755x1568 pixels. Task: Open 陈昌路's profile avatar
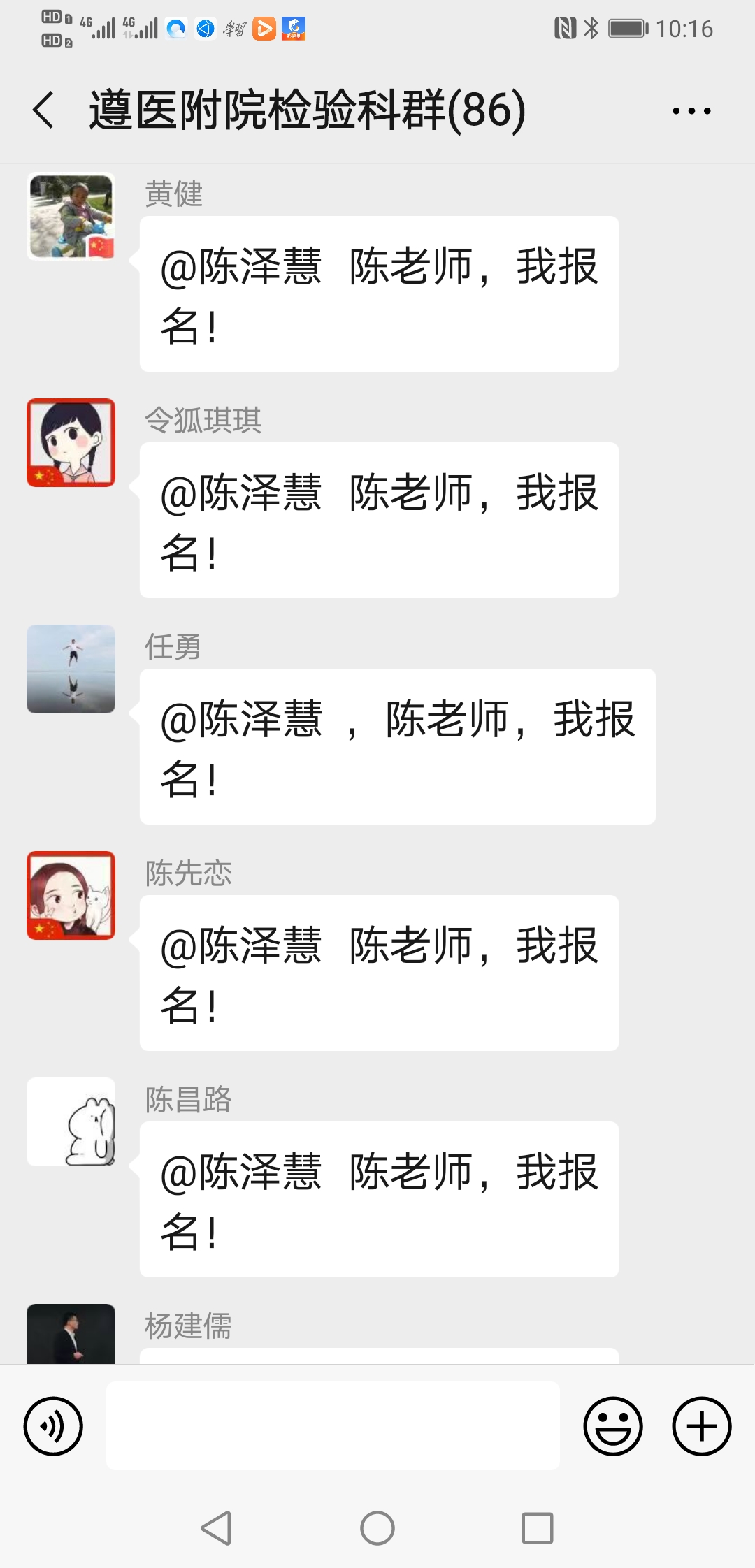click(x=71, y=1122)
